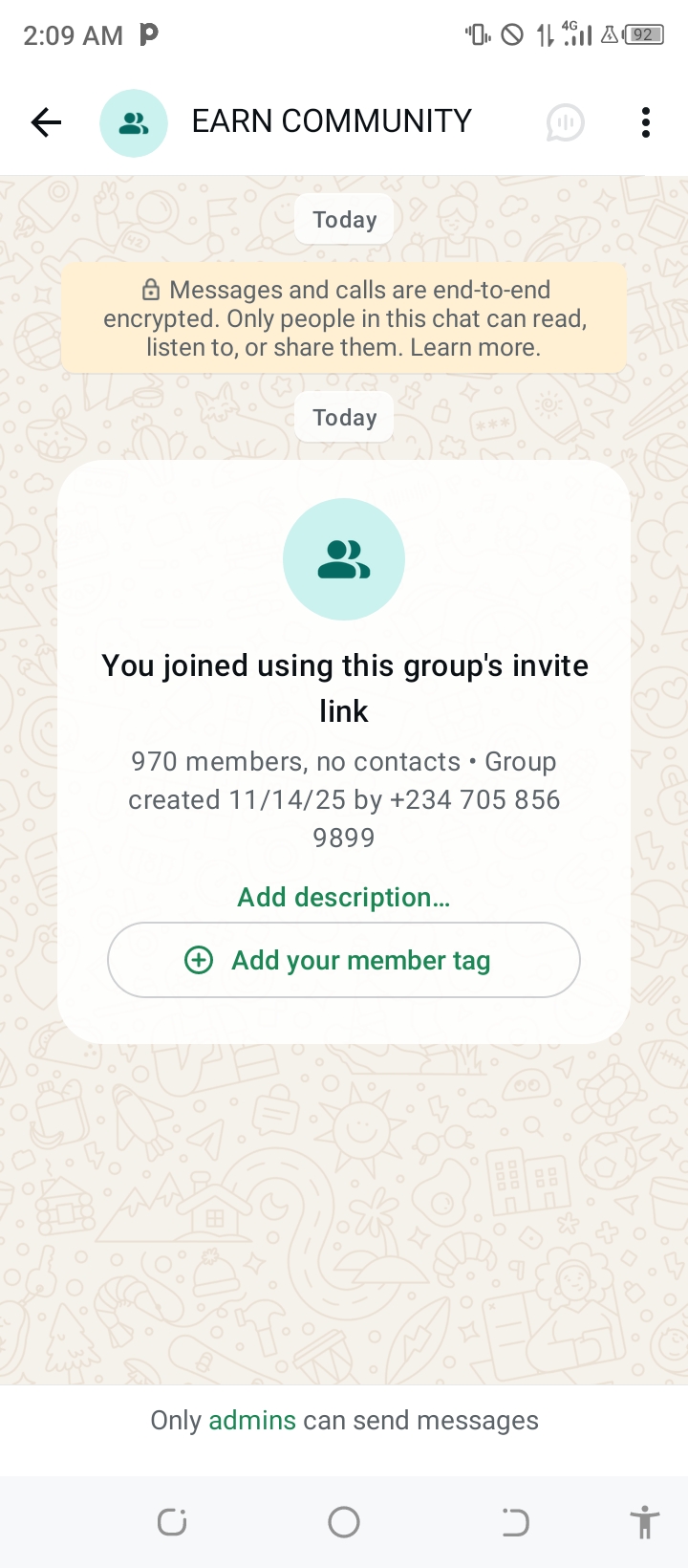Go to the system home screen
The width and height of the screenshot is (688, 1568).
click(x=344, y=1522)
